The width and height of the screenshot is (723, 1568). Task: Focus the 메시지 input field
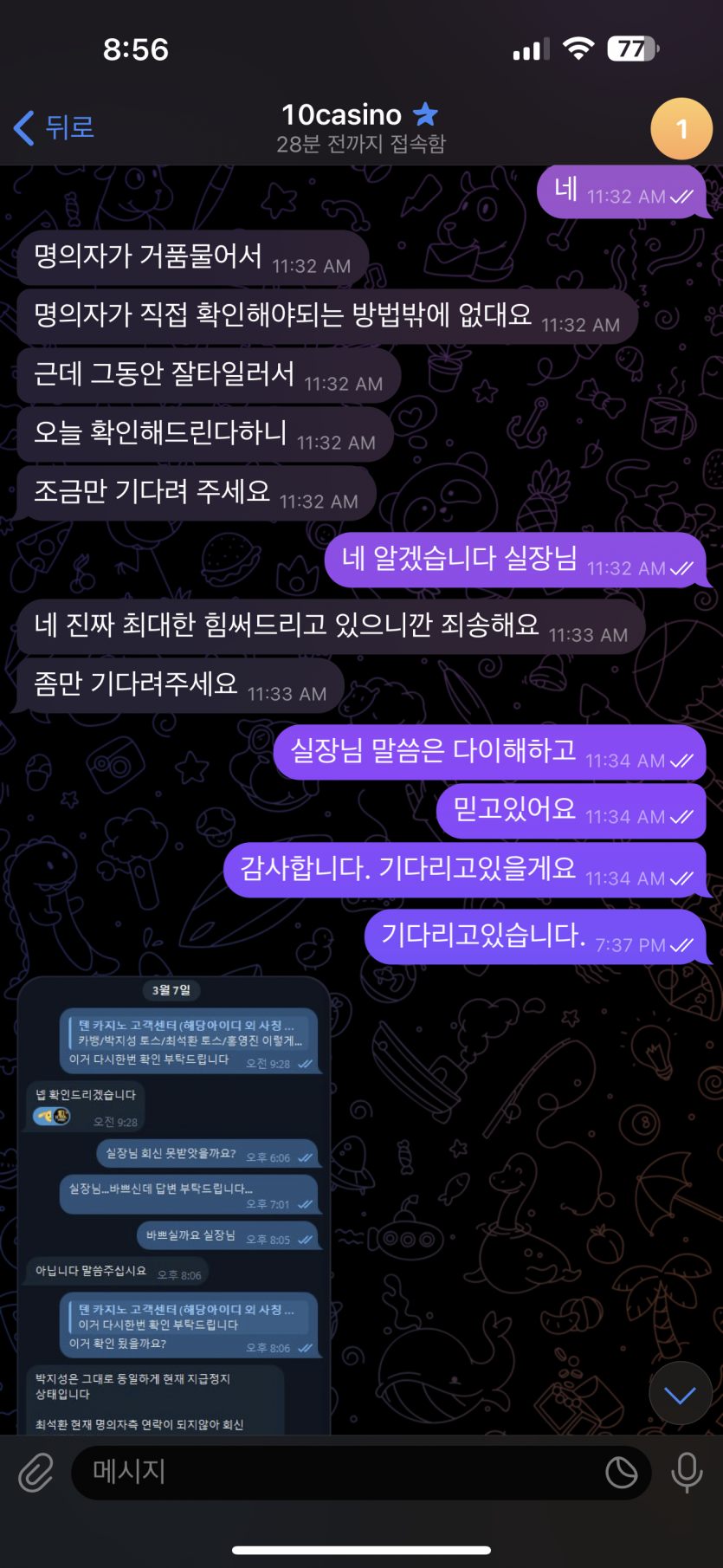[338, 1472]
